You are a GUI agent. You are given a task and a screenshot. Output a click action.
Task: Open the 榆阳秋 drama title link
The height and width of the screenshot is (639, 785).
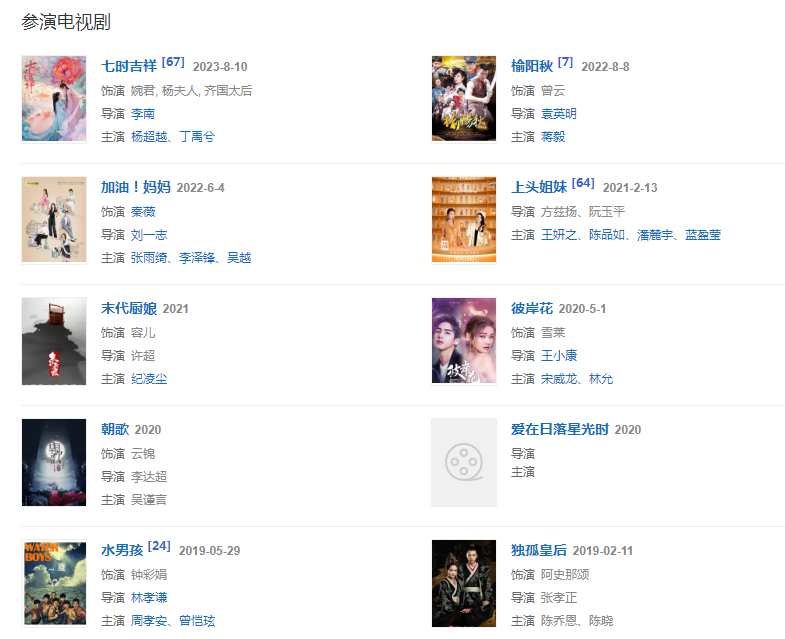click(x=531, y=66)
